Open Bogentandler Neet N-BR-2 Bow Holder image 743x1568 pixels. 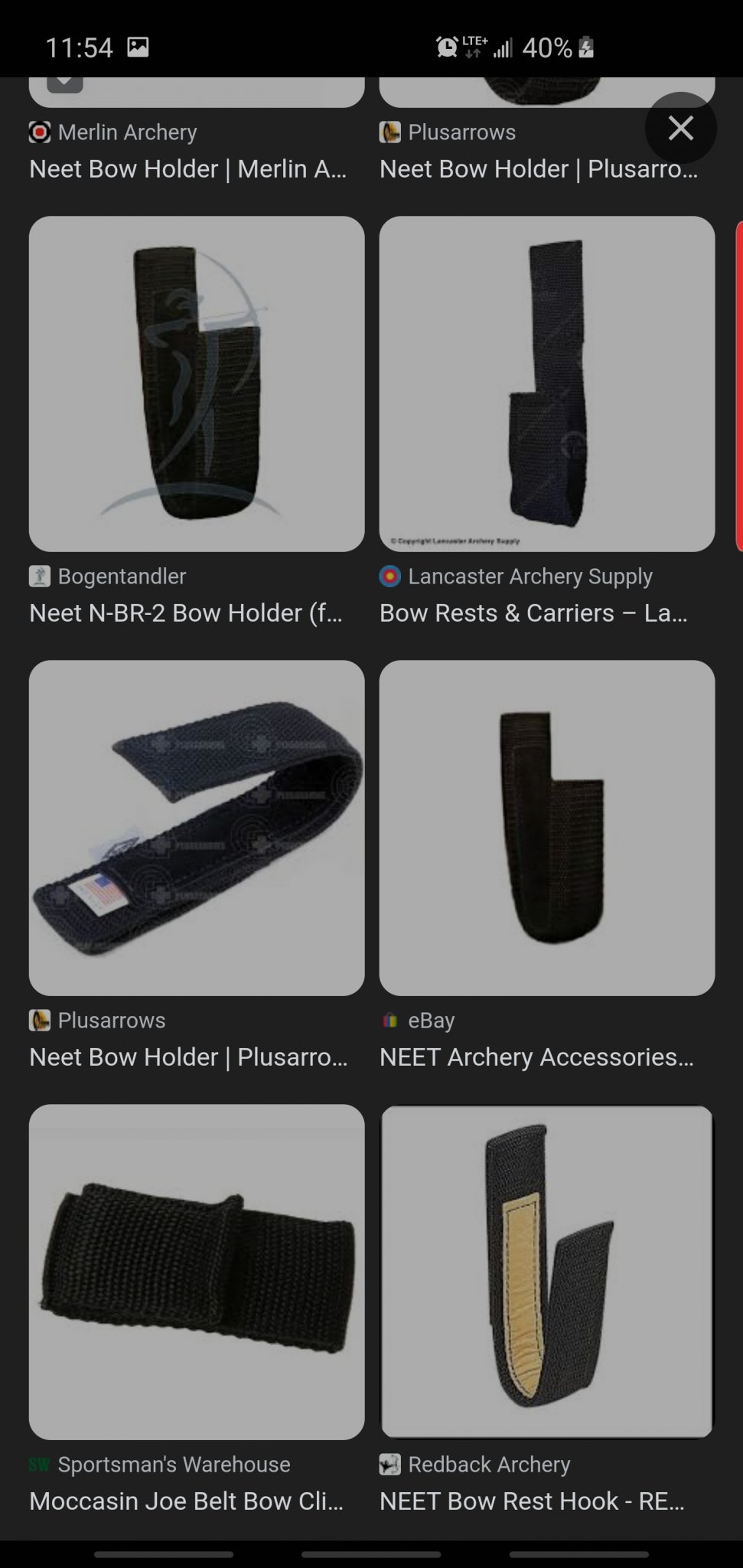point(197,384)
